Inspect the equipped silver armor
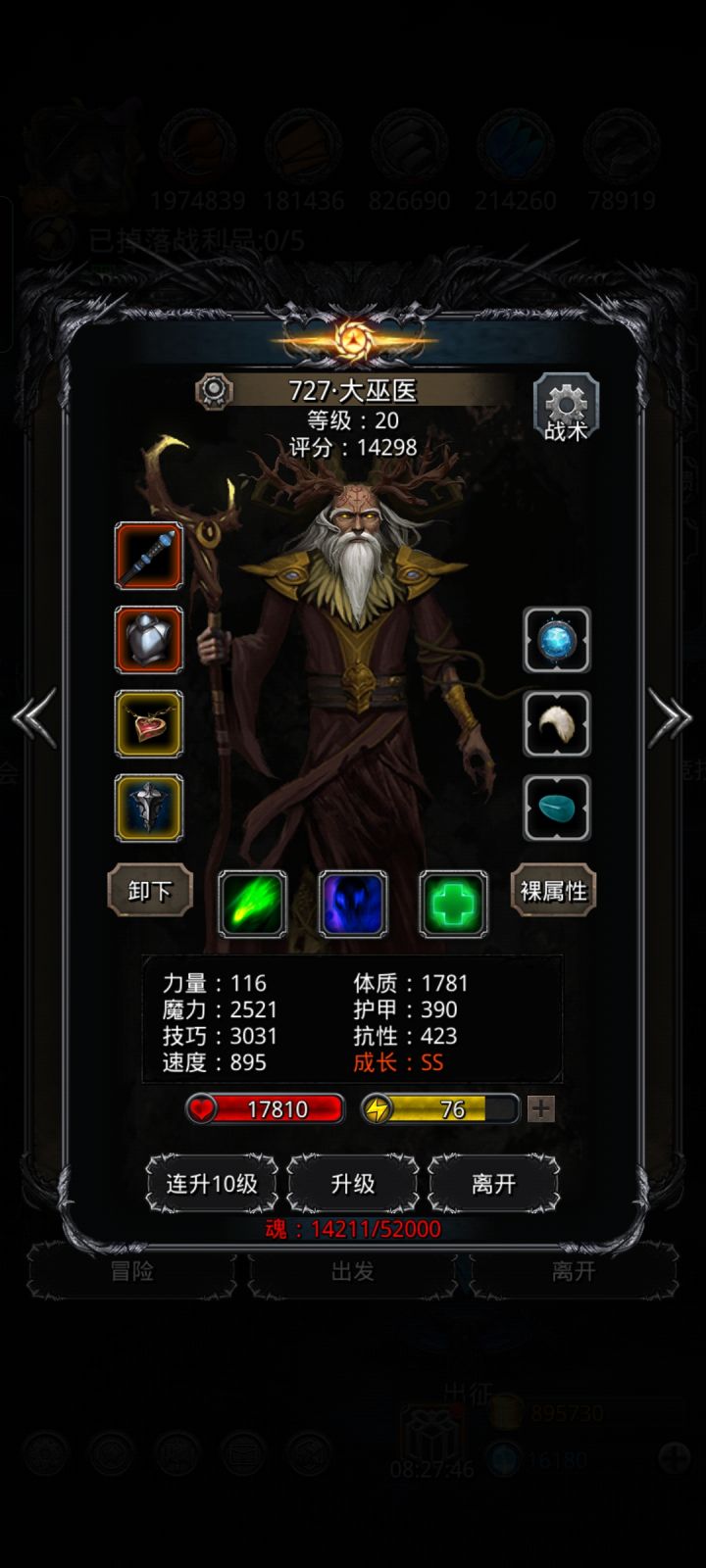The width and height of the screenshot is (706, 1568). click(x=149, y=640)
